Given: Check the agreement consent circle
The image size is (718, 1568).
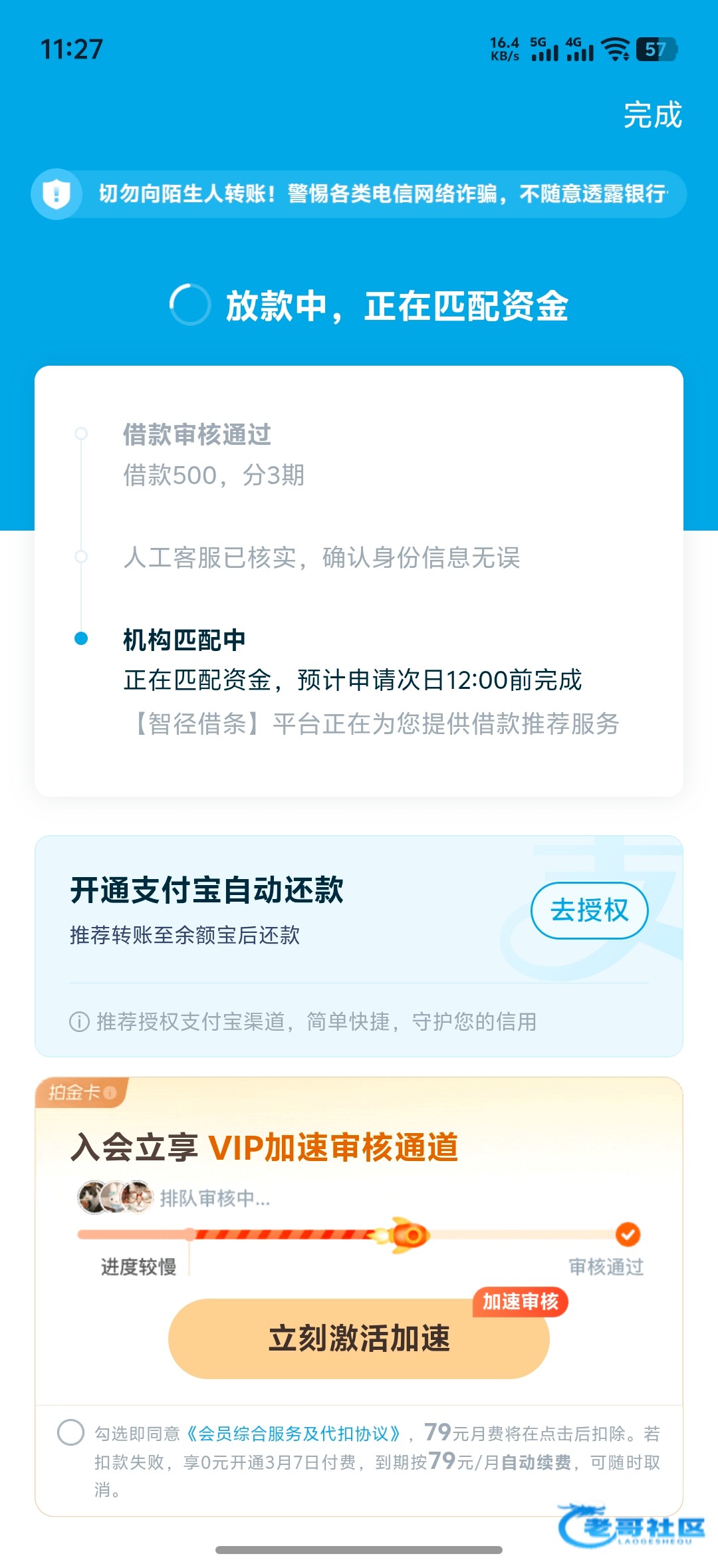Looking at the screenshot, I should pyautogui.click(x=70, y=1432).
